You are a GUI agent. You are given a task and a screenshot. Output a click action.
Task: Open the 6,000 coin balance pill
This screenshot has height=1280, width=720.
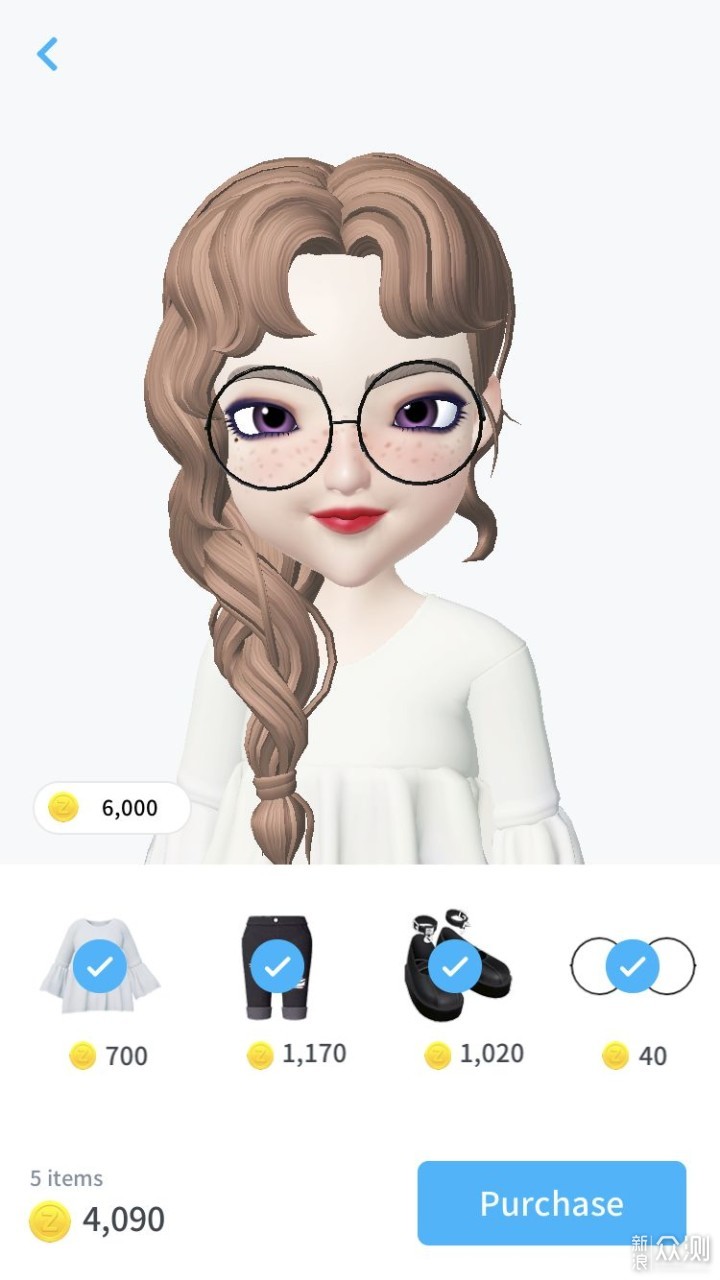click(112, 808)
